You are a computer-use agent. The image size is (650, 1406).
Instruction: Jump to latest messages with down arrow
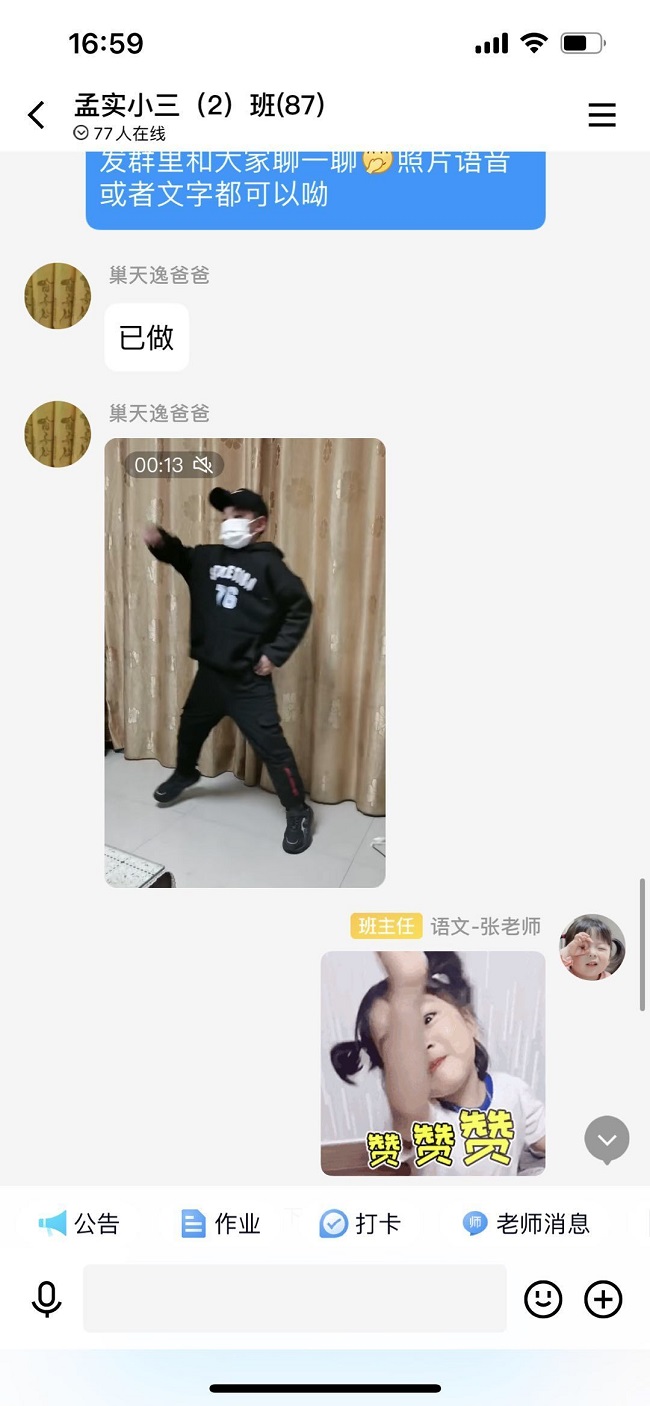[x=607, y=1139]
